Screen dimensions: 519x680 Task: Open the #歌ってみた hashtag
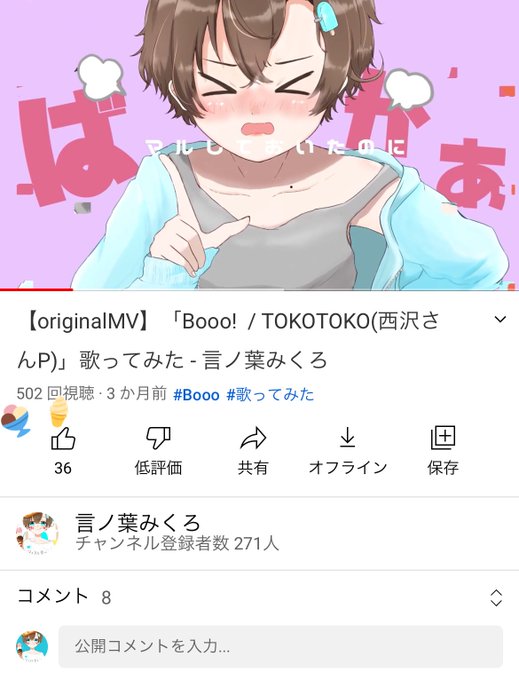[x=270, y=395]
